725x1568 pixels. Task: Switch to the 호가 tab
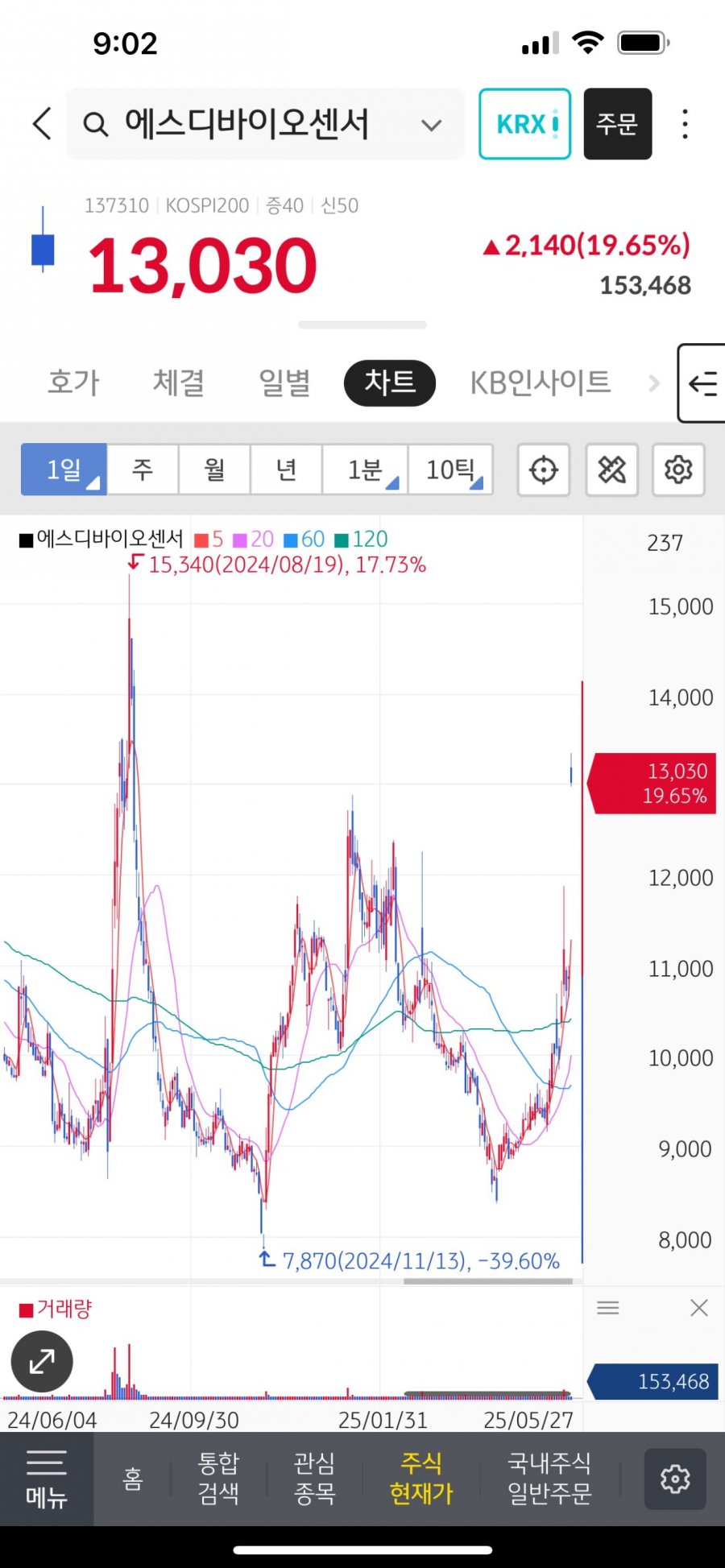tap(73, 383)
